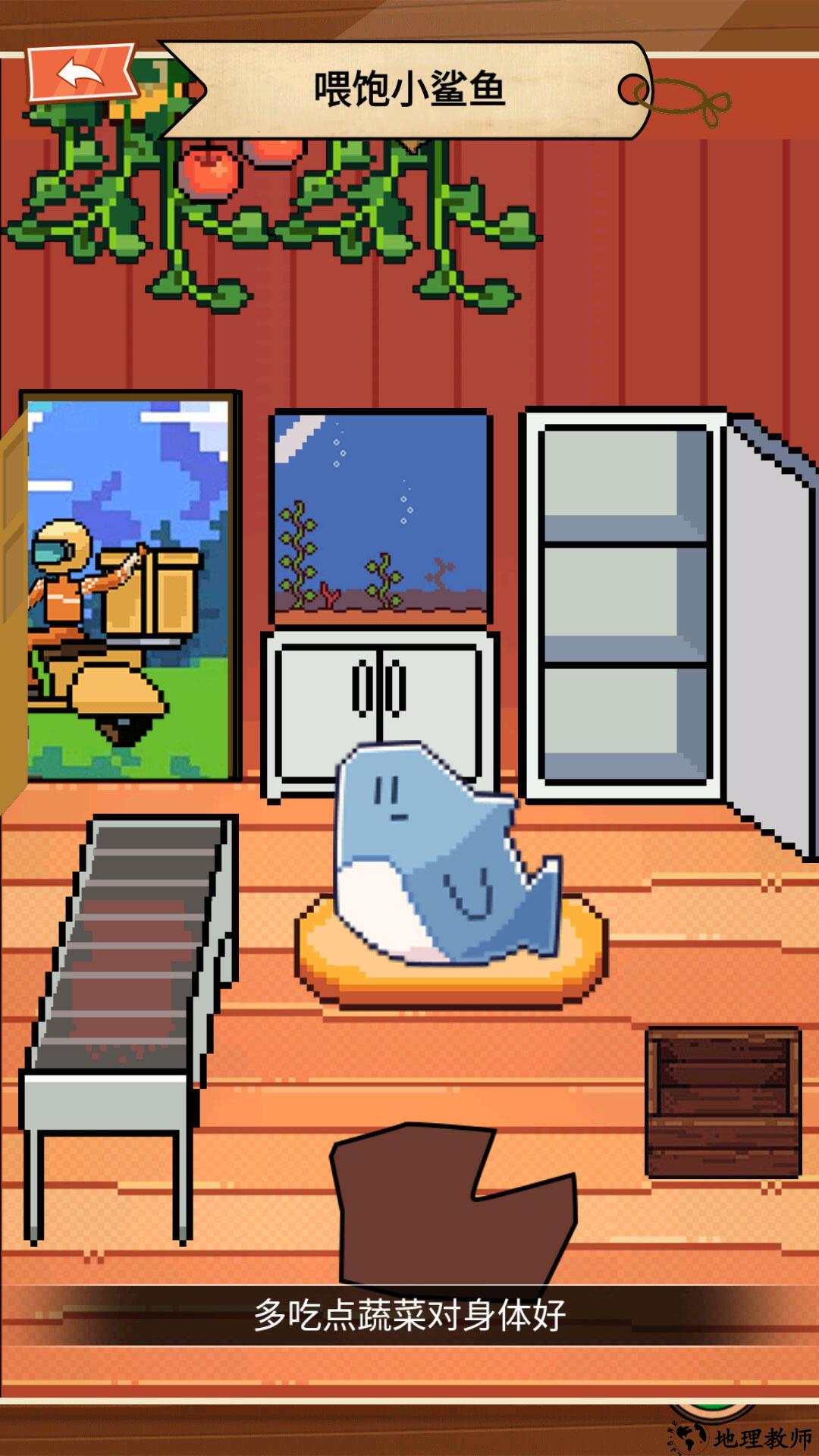Tap the little blue shark on the cushion
The width and height of the screenshot is (819, 1456).
[x=440, y=857]
